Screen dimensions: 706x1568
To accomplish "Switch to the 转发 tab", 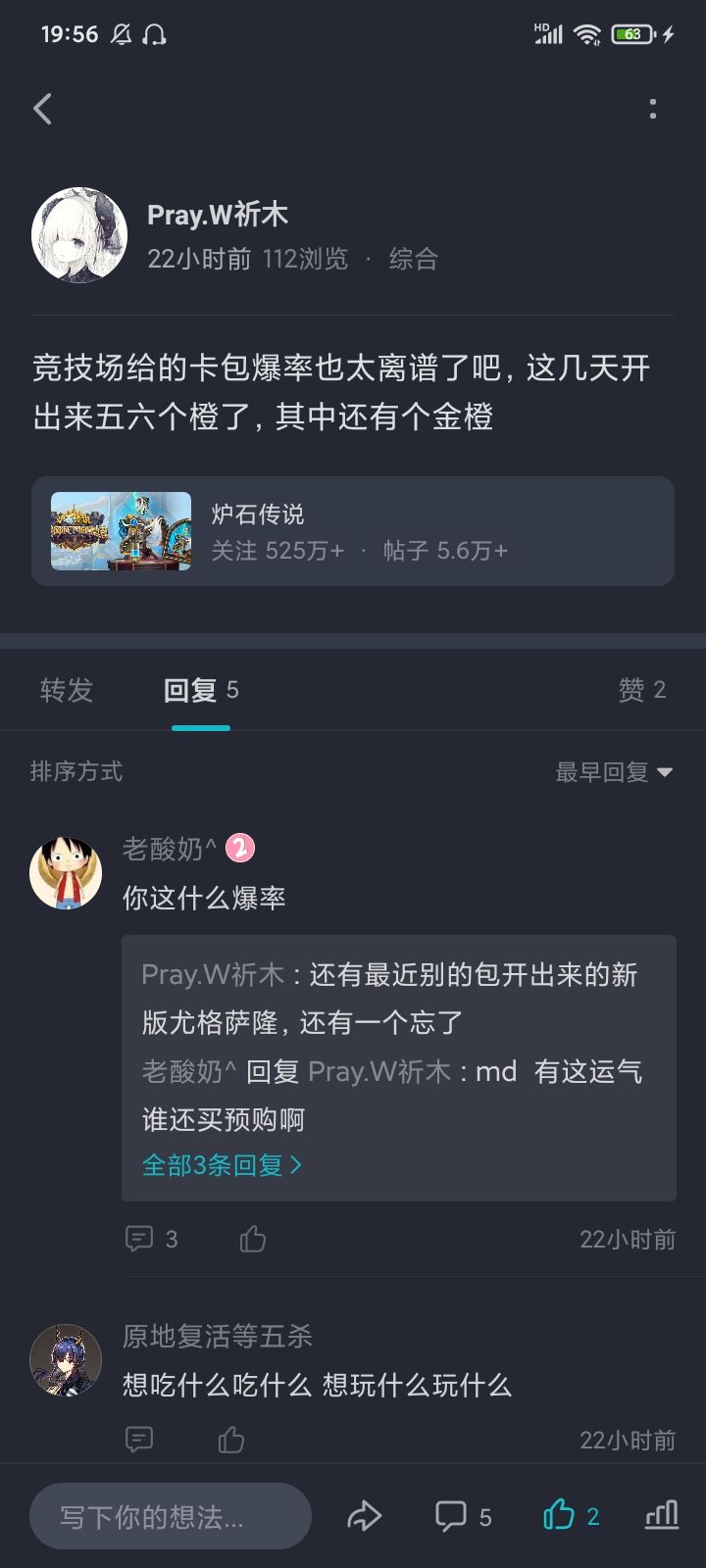I will (65, 690).
